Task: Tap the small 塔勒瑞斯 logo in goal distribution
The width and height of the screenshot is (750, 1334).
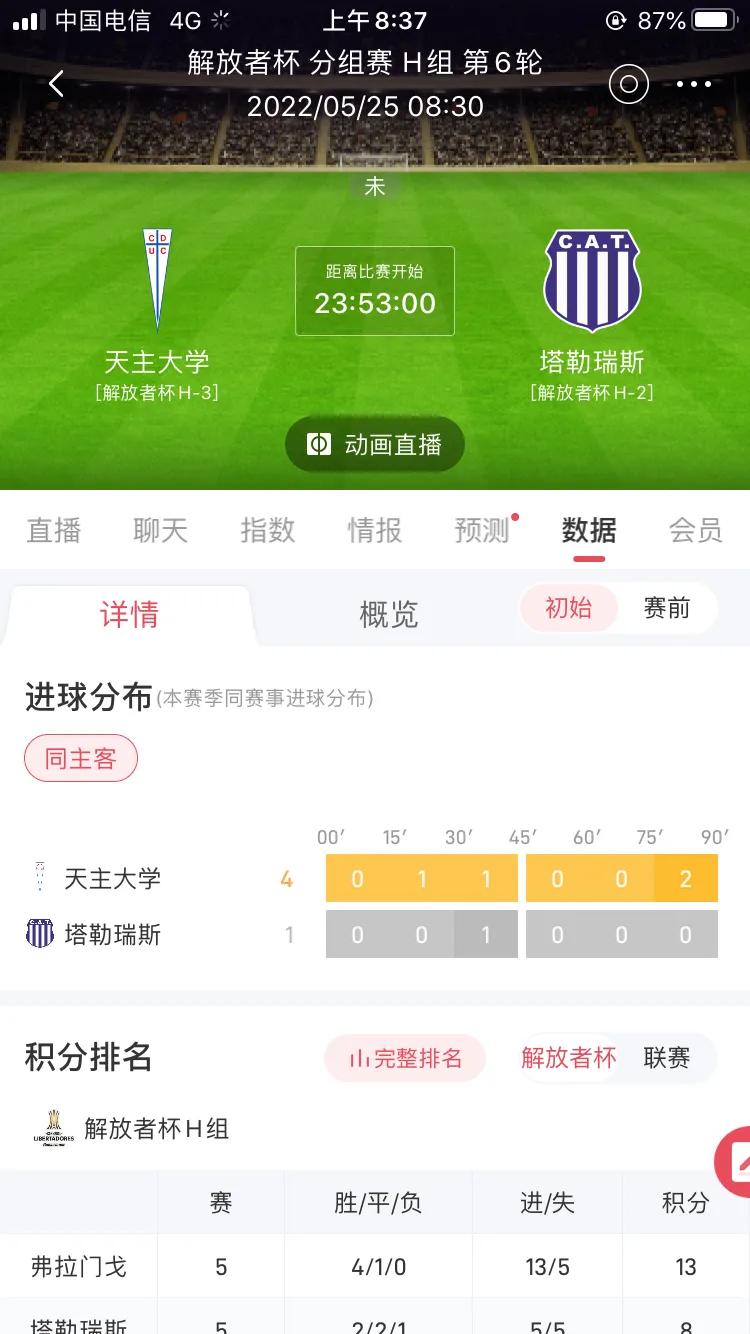Action: pyautogui.click(x=38, y=933)
